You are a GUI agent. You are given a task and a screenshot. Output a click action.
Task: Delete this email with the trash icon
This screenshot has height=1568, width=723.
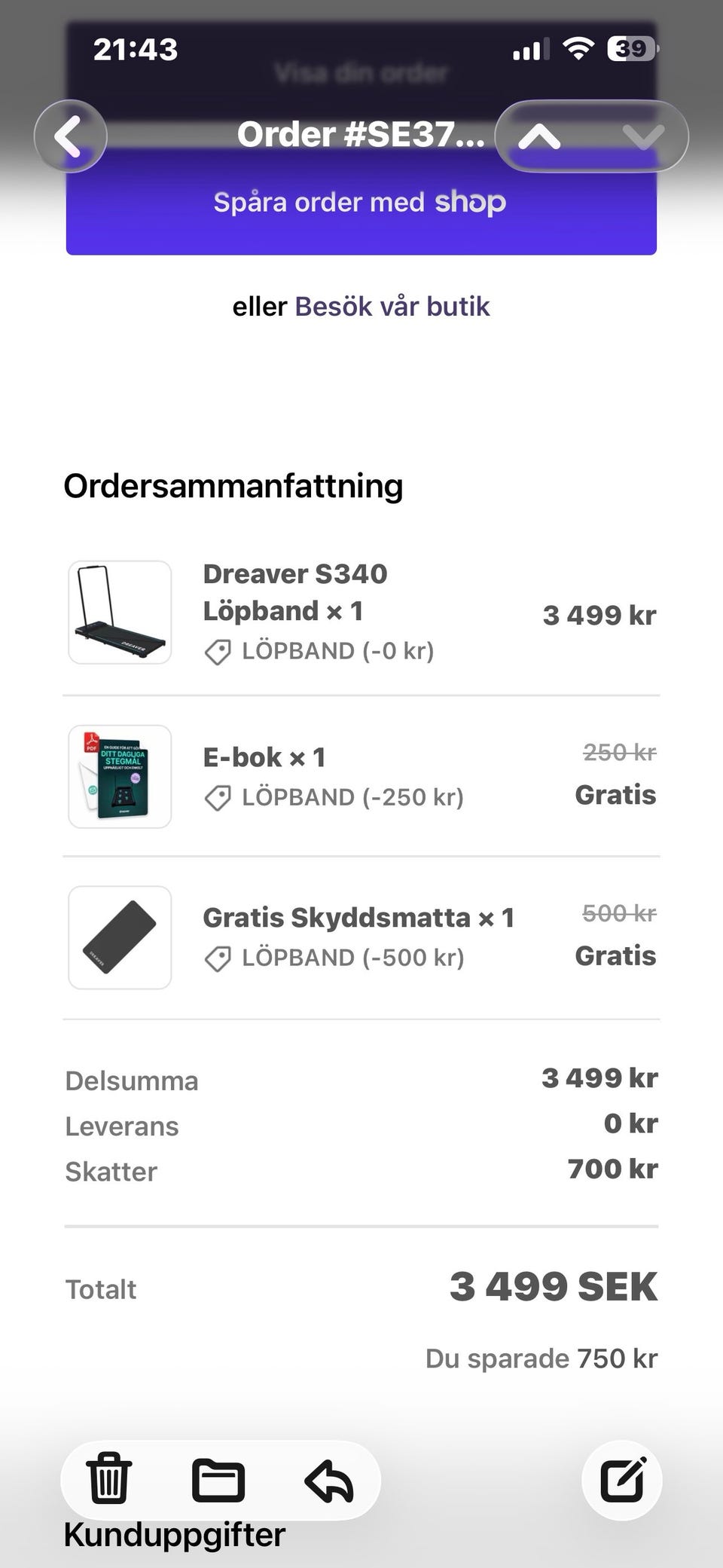coord(108,1480)
